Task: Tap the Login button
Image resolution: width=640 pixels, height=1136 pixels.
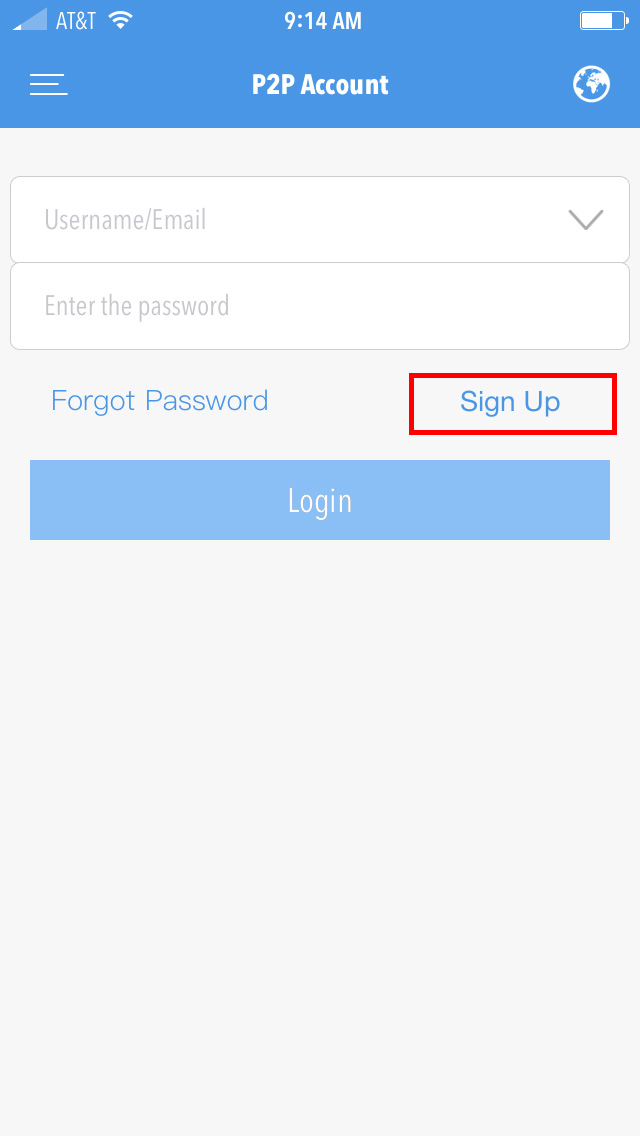Action: click(x=320, y=500)
